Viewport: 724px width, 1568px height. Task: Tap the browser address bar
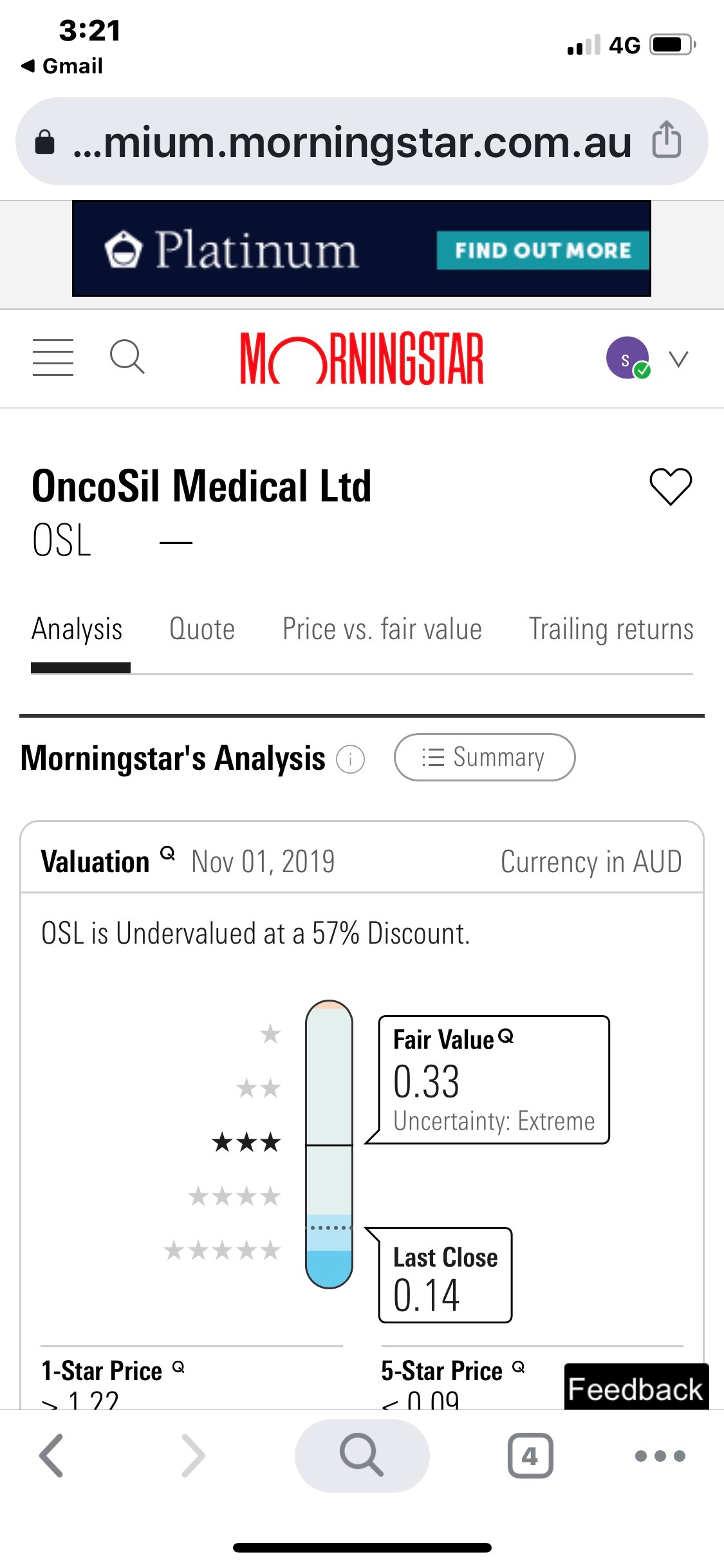click(351, 142)
